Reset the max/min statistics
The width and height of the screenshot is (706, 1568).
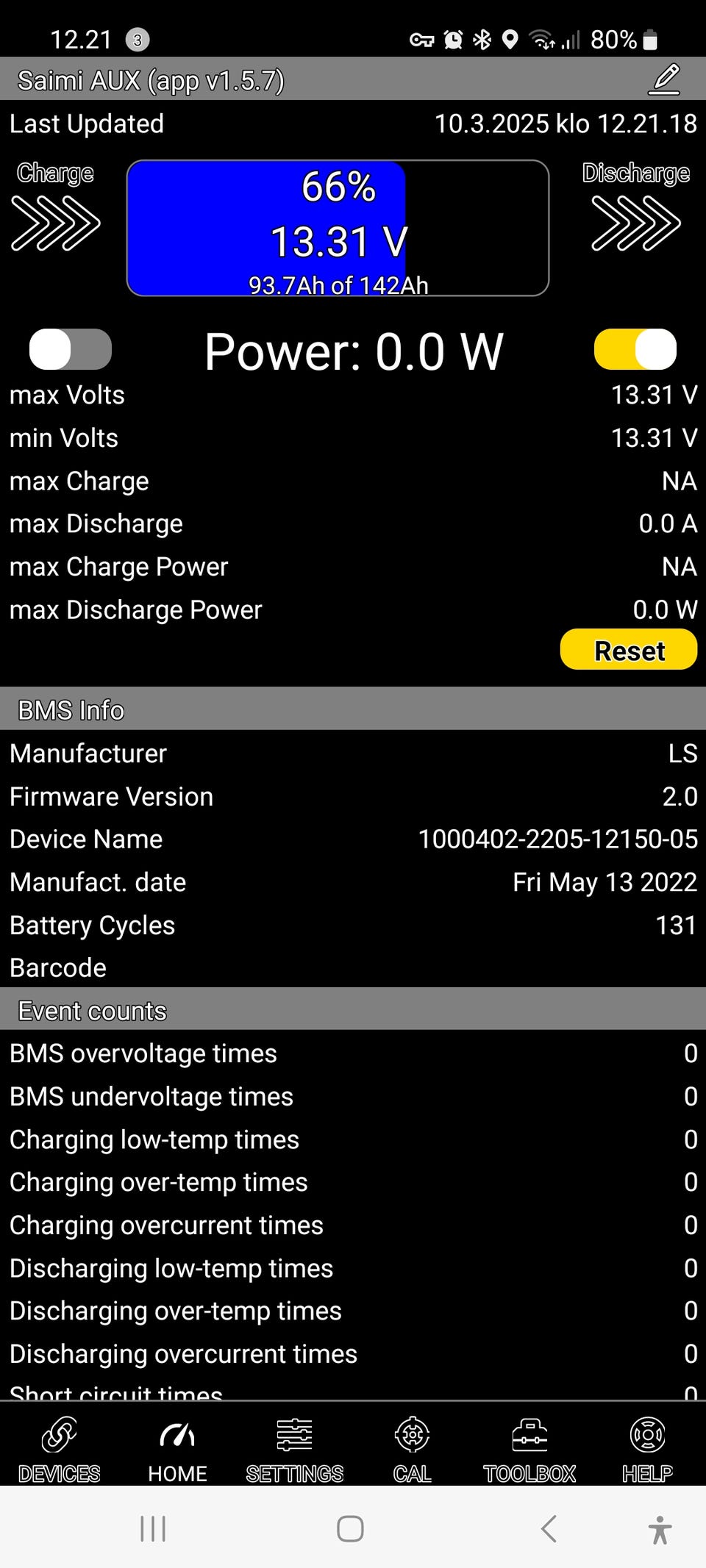(628, 650)
